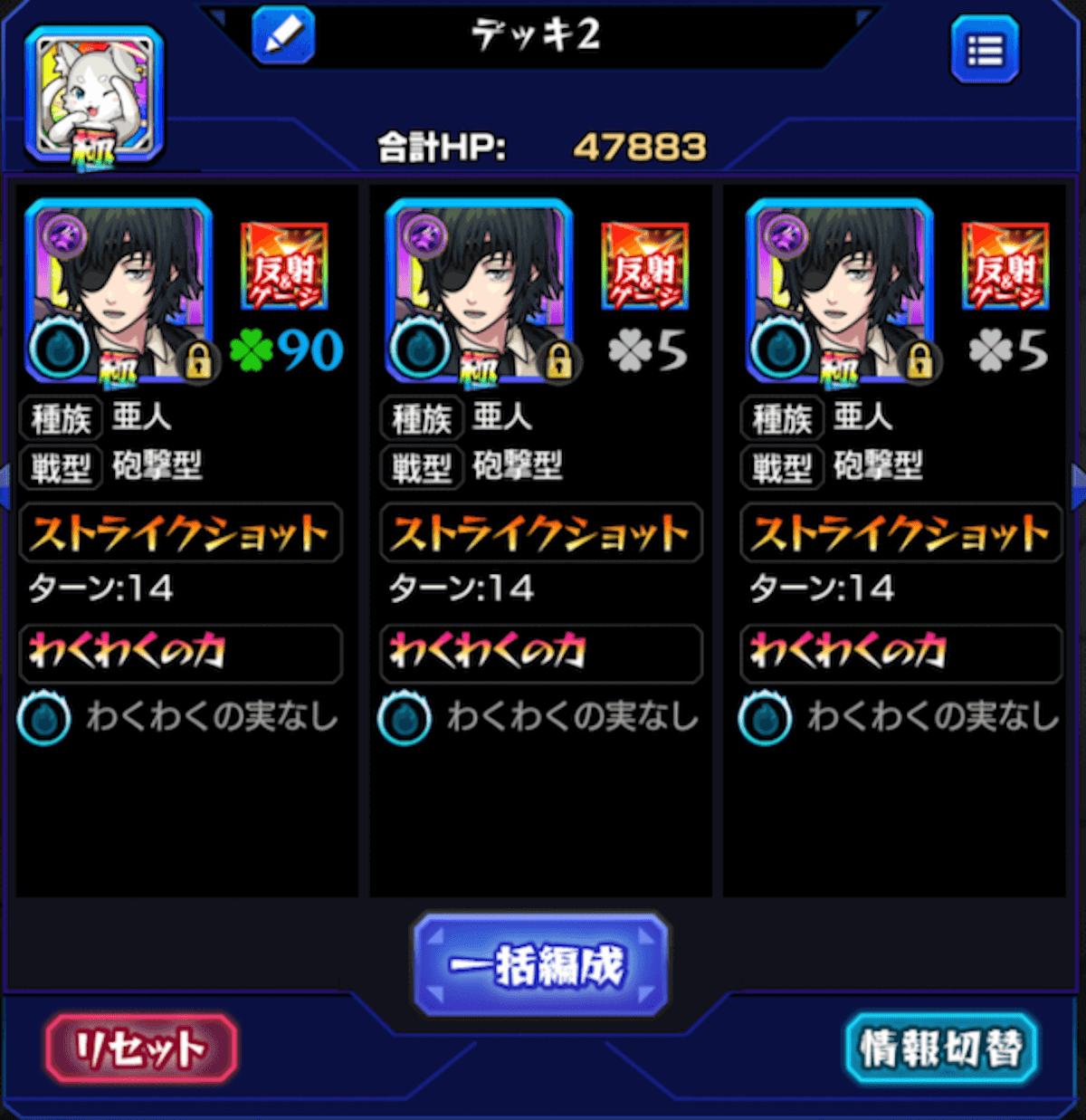
Task: Tap 情報切替 to switch the displayed info
Action: [x=941, y=1048]
